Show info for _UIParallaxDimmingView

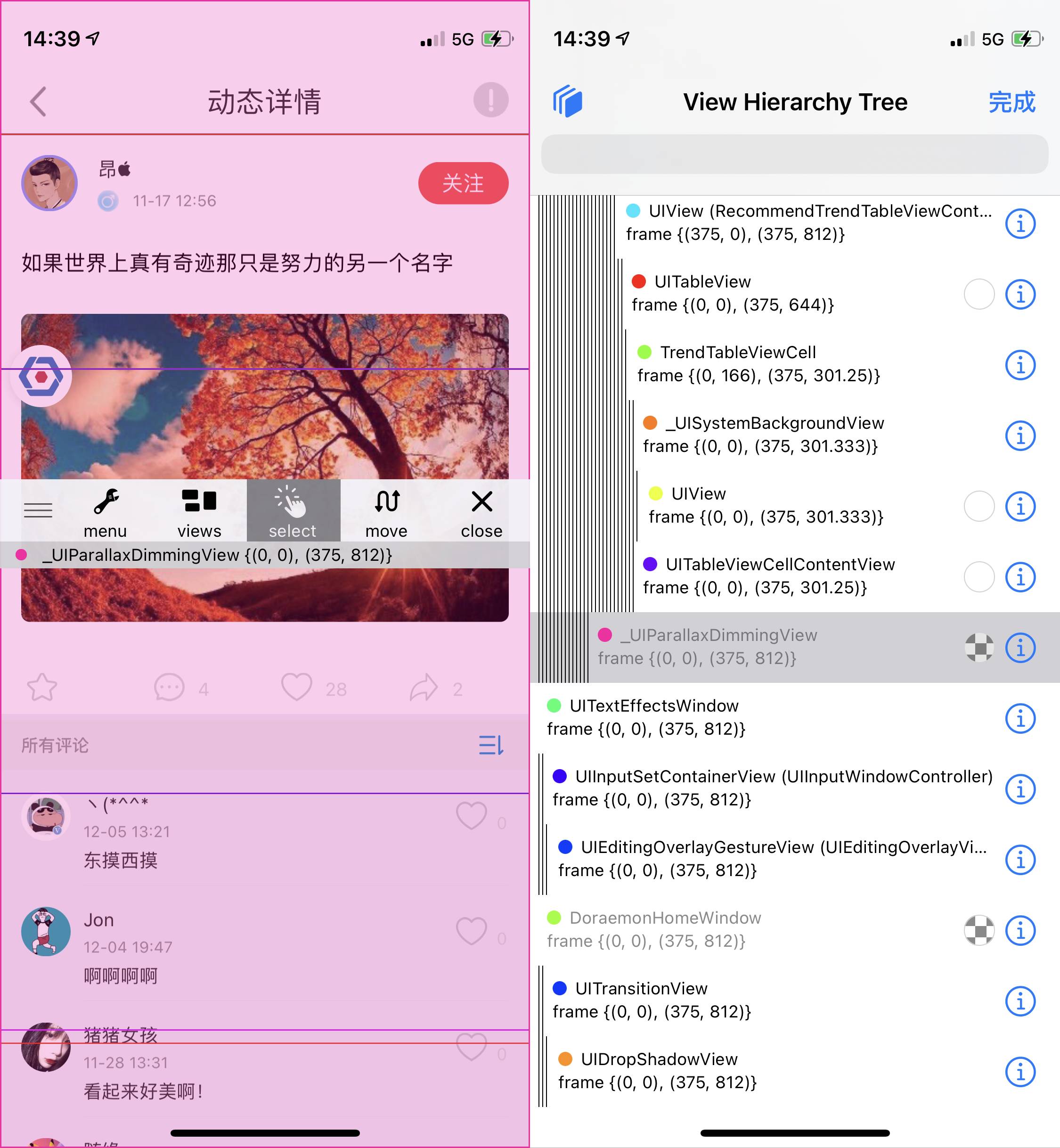click(x=1020, y=648)
